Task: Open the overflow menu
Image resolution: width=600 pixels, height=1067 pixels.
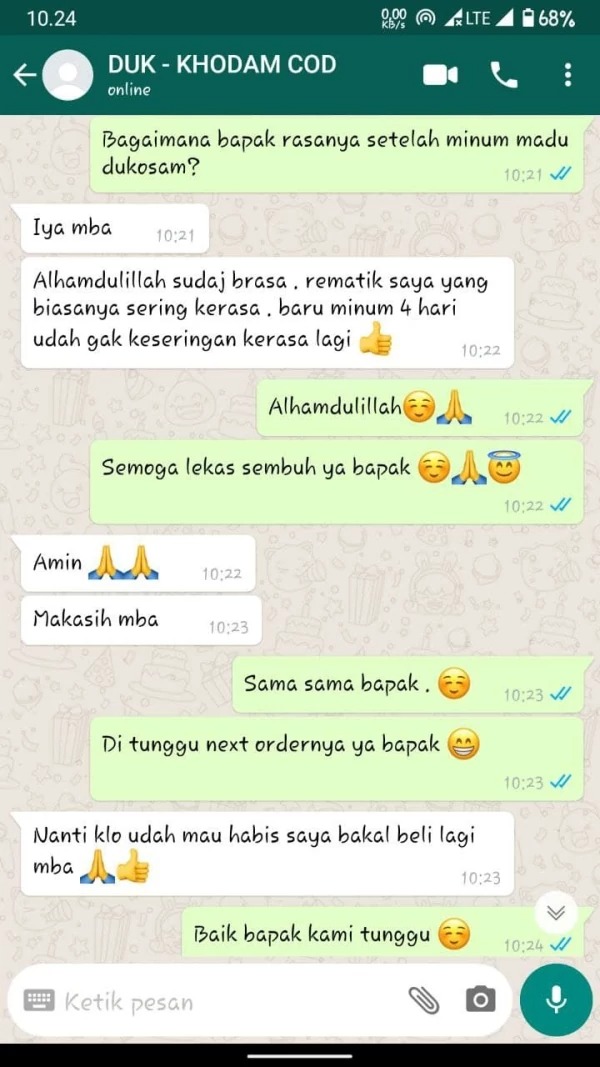Action: [x=567, y=75]
